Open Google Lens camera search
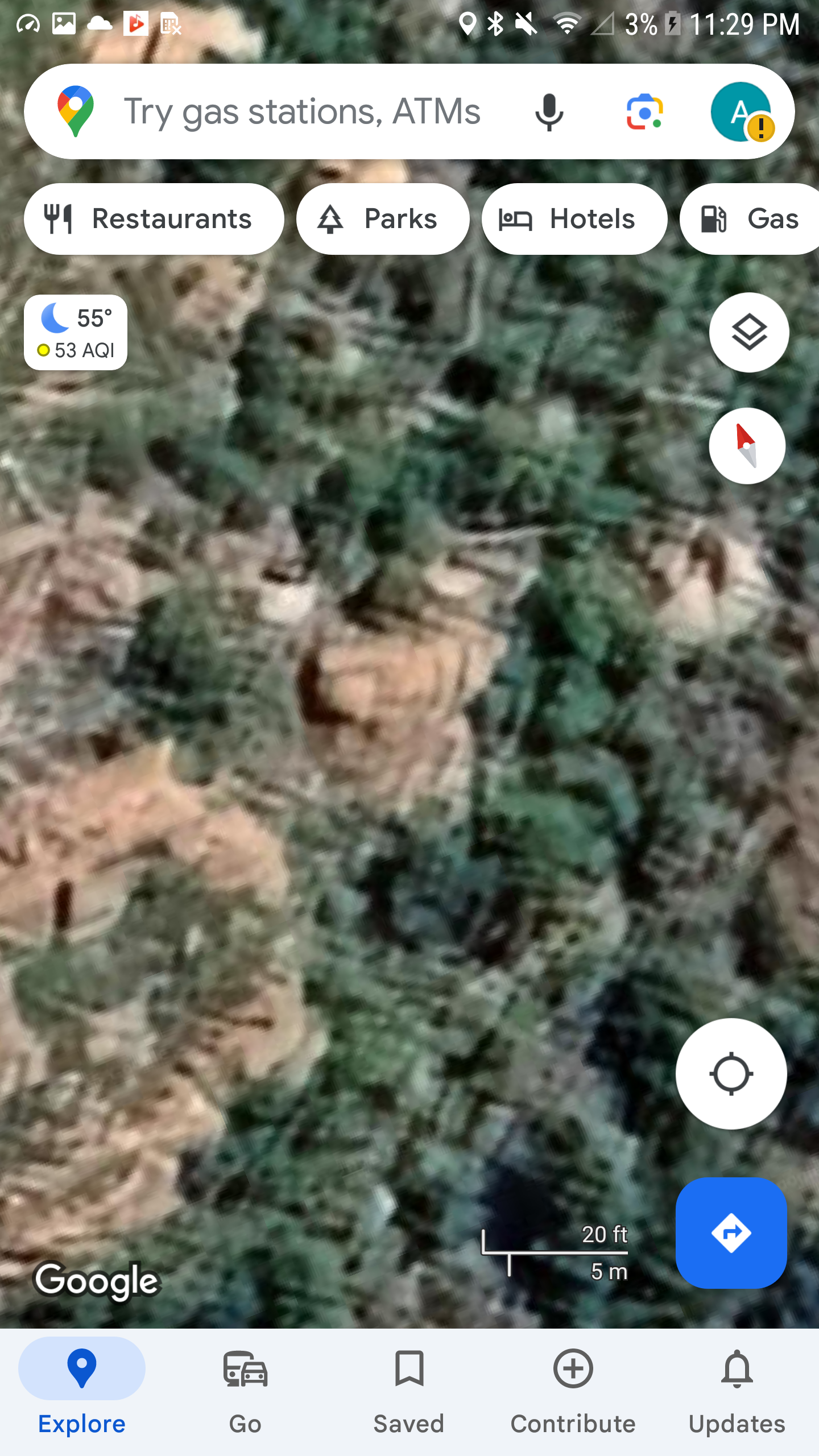The image size is (819, 1456). 644,112
